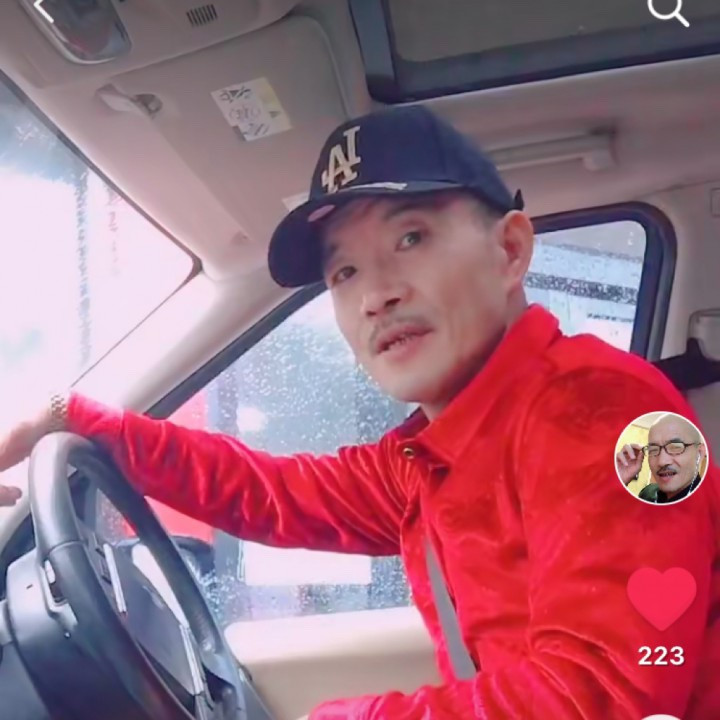Like the video with the heart
The image size is (720, 720).
661,598
